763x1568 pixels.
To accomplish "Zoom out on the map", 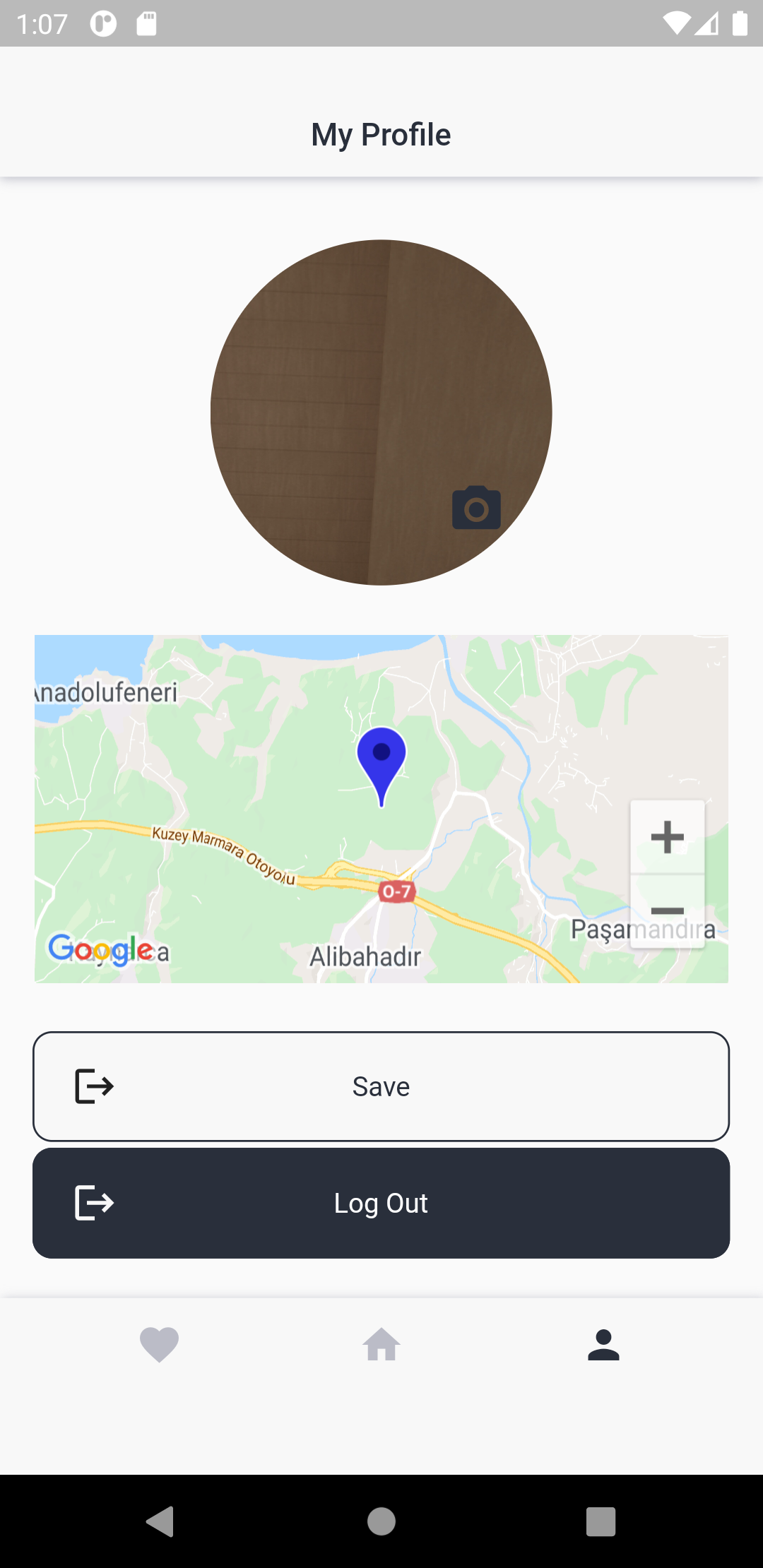I will point(667,910).
